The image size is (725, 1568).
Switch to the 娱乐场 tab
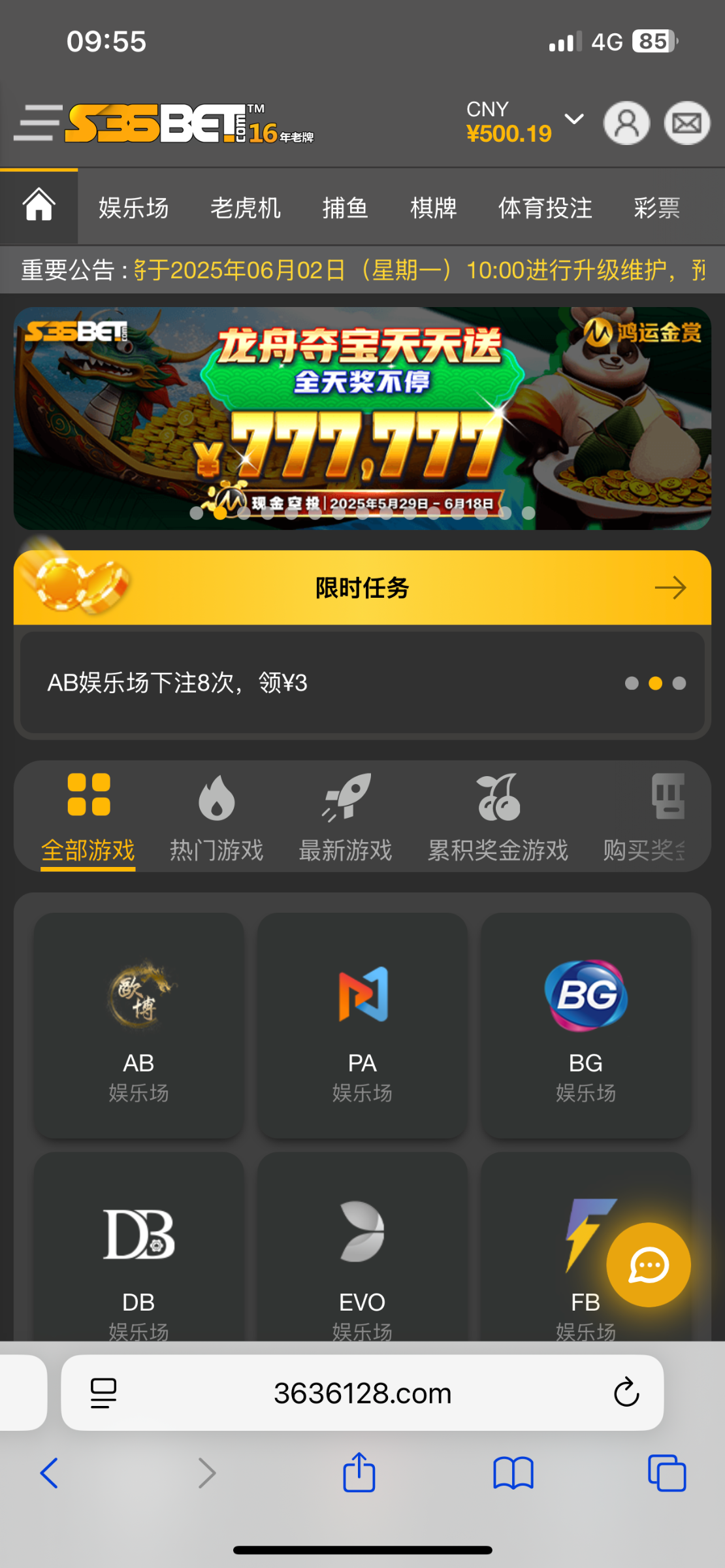(133, 208)
